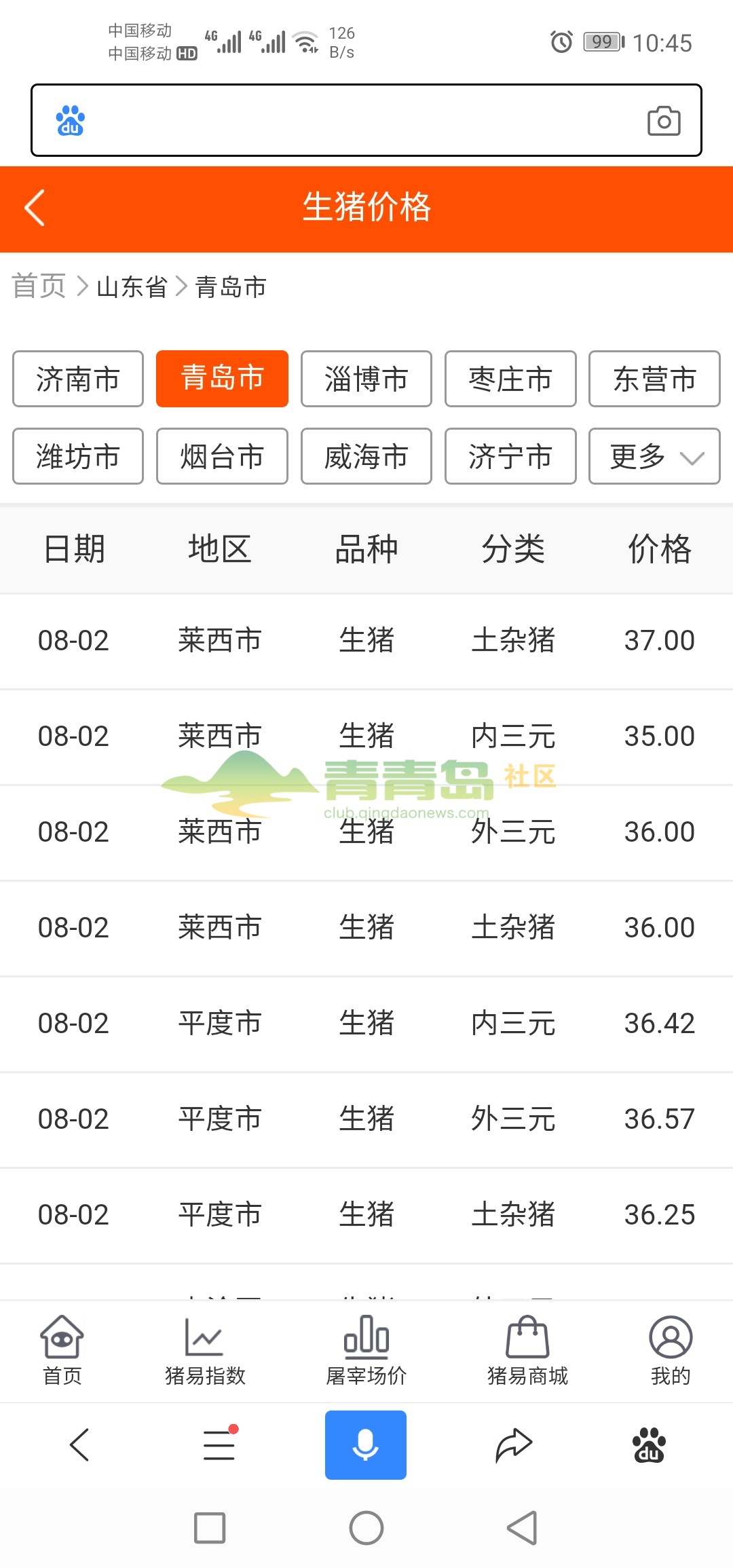
Task: Select the 济宁市 city chip
Action: click(510, 456)
